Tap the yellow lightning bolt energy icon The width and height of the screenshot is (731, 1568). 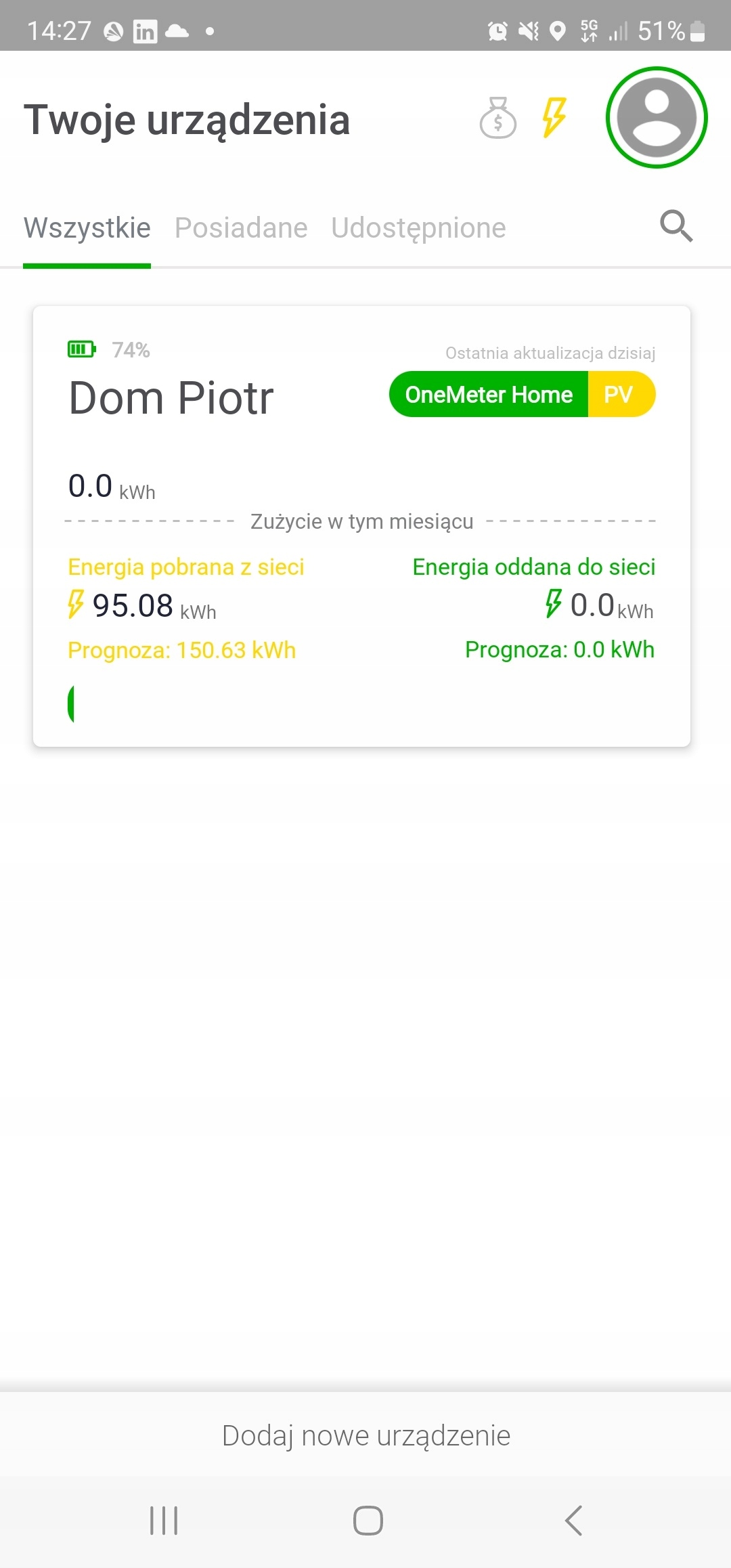(554, 117)
